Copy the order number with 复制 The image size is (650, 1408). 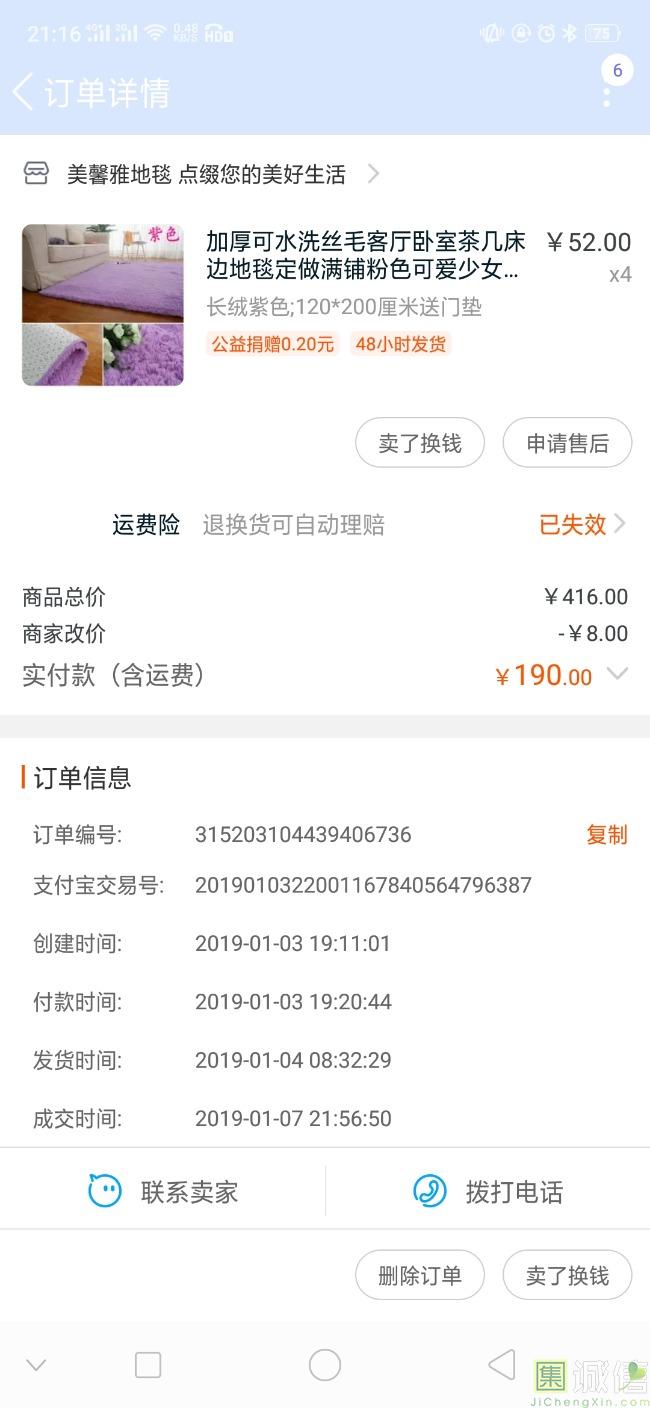click(x=607, y=835)
